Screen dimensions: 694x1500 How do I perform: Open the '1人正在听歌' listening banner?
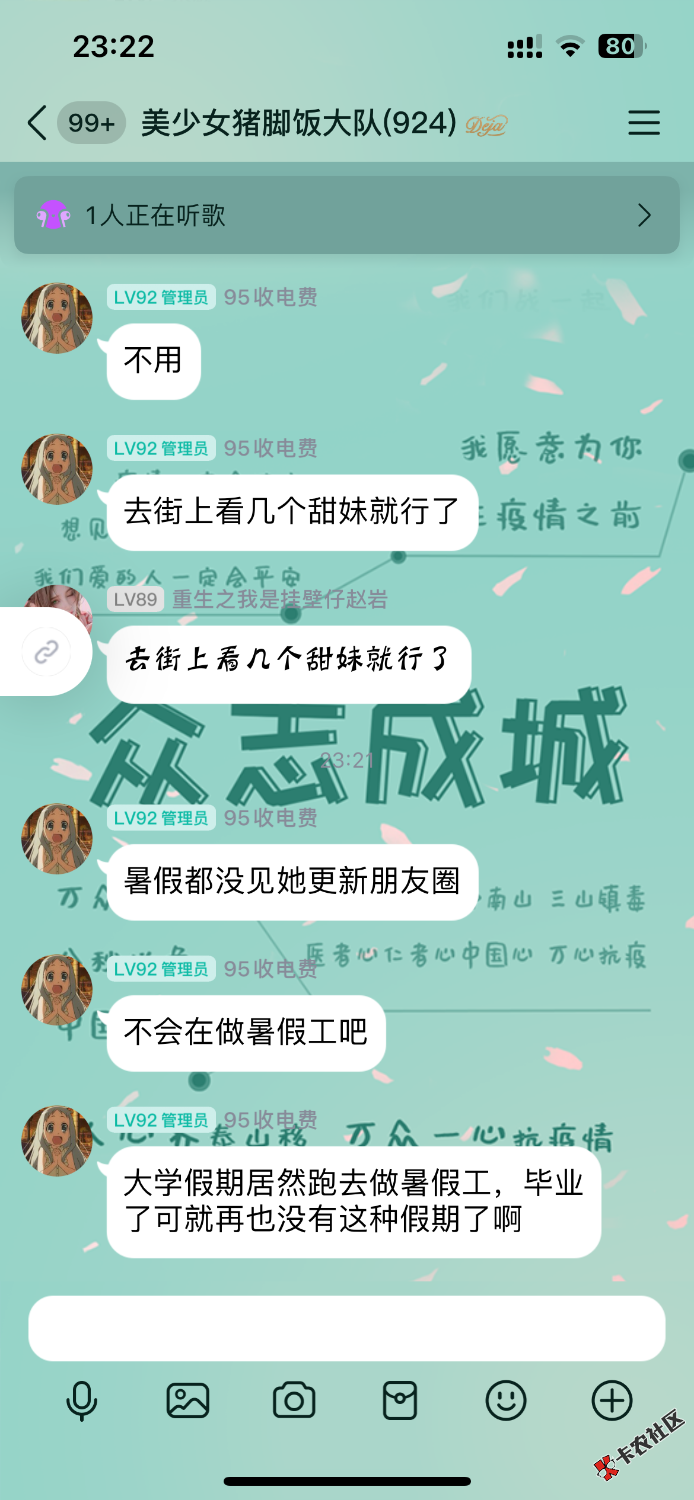(x=346, y=215)
